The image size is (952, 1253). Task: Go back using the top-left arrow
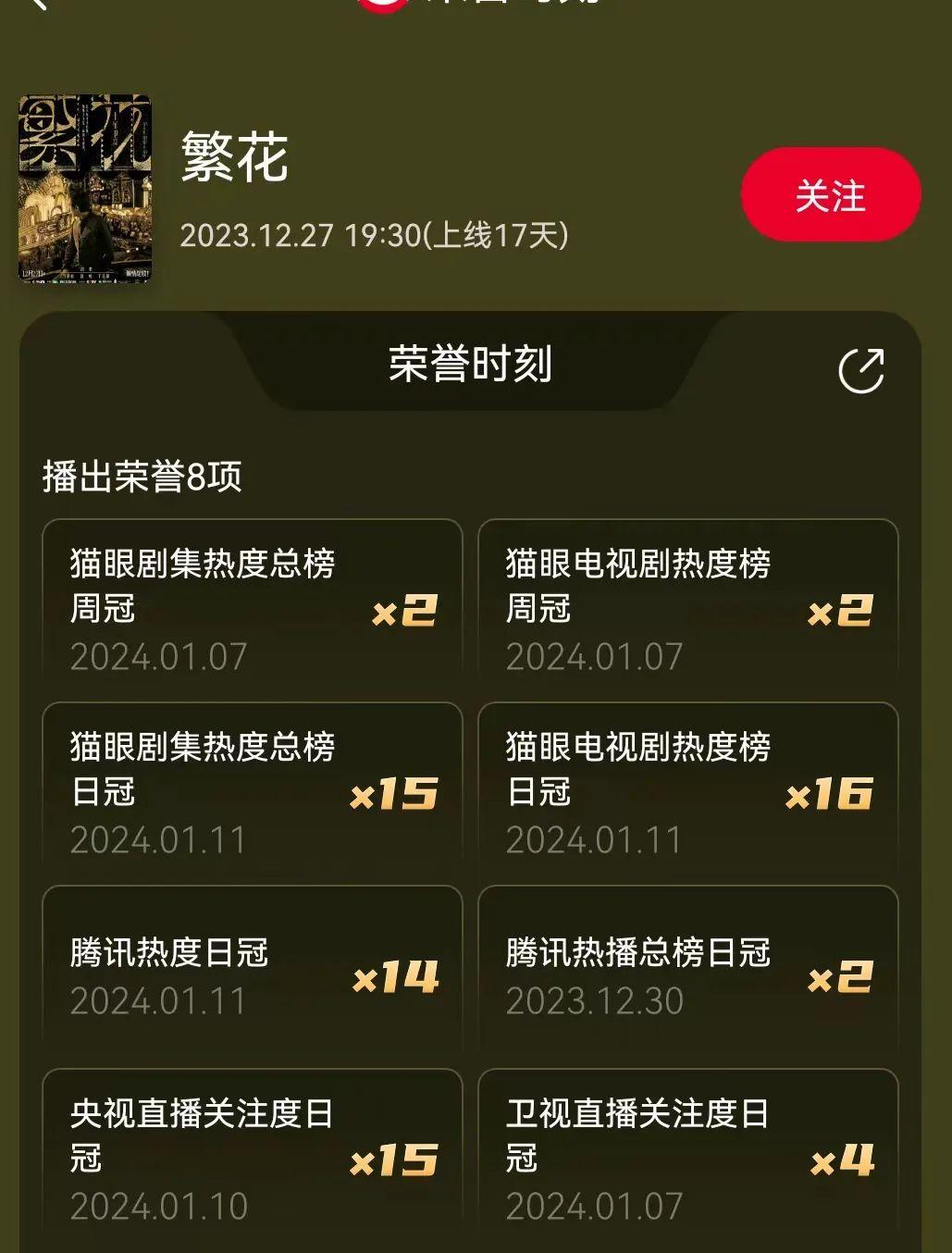37,3
